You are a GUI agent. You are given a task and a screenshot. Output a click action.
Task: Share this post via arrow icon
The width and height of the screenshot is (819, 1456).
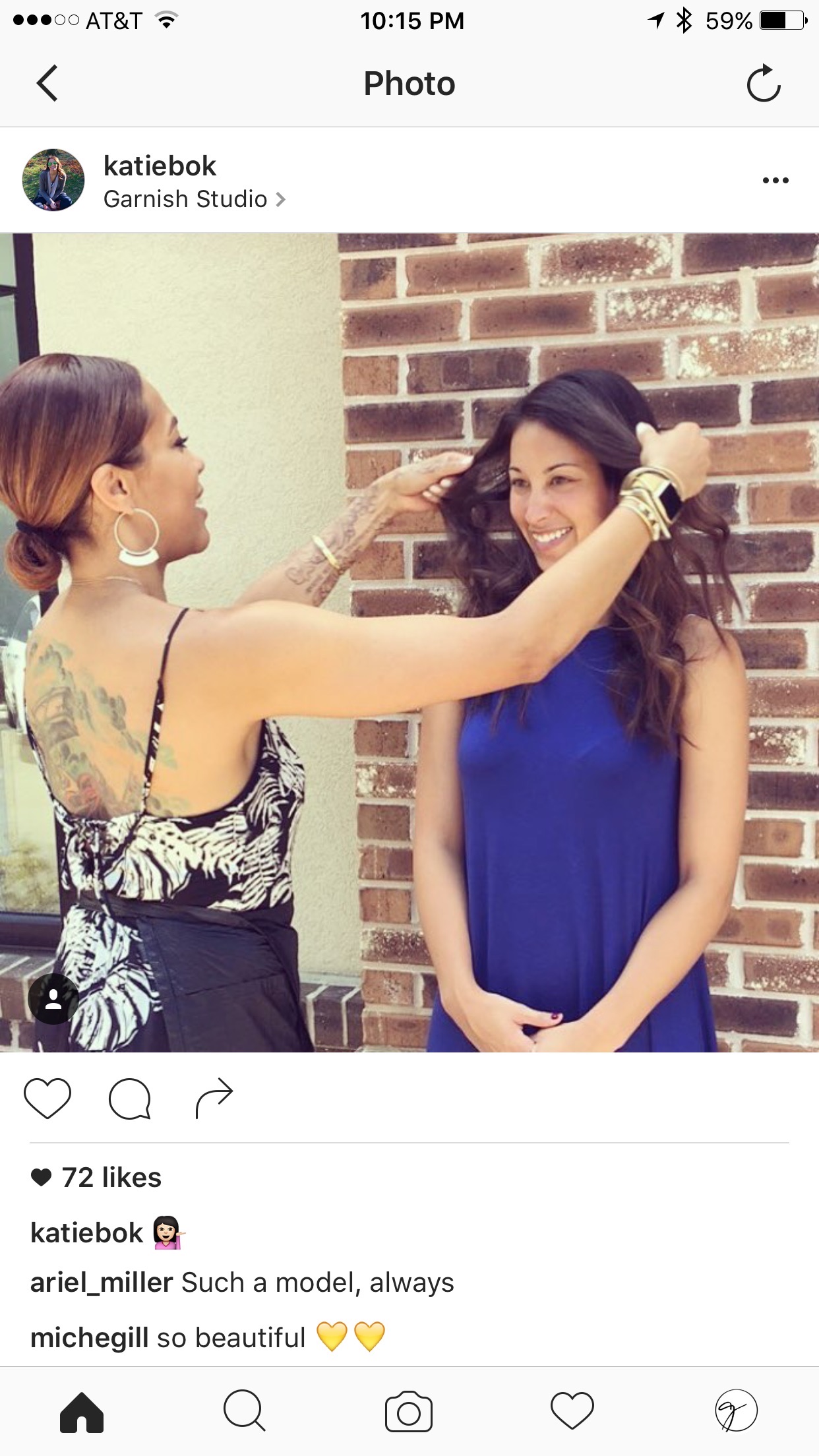pos(214,1099)
